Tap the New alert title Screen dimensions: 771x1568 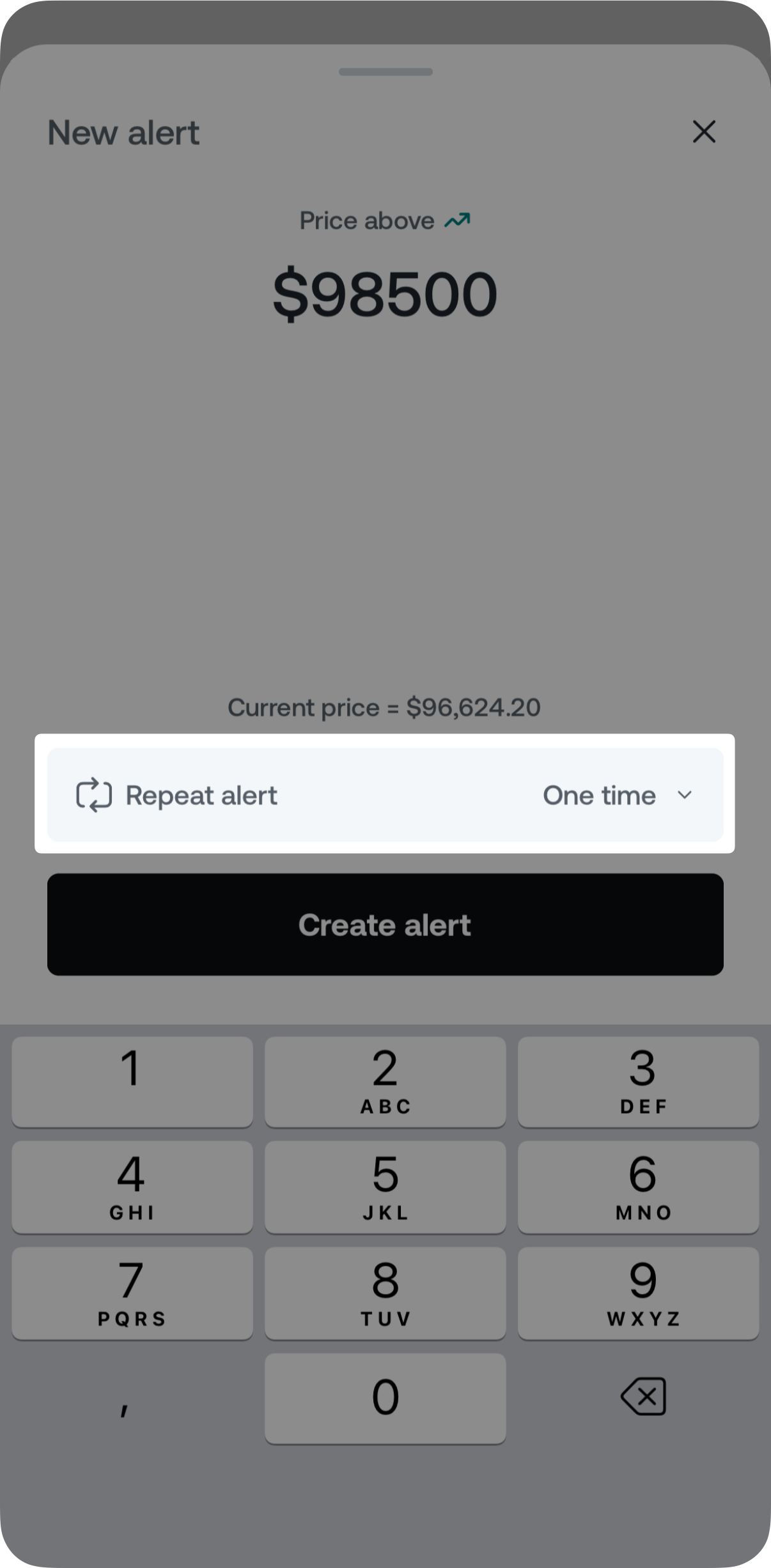pos(123,132)
